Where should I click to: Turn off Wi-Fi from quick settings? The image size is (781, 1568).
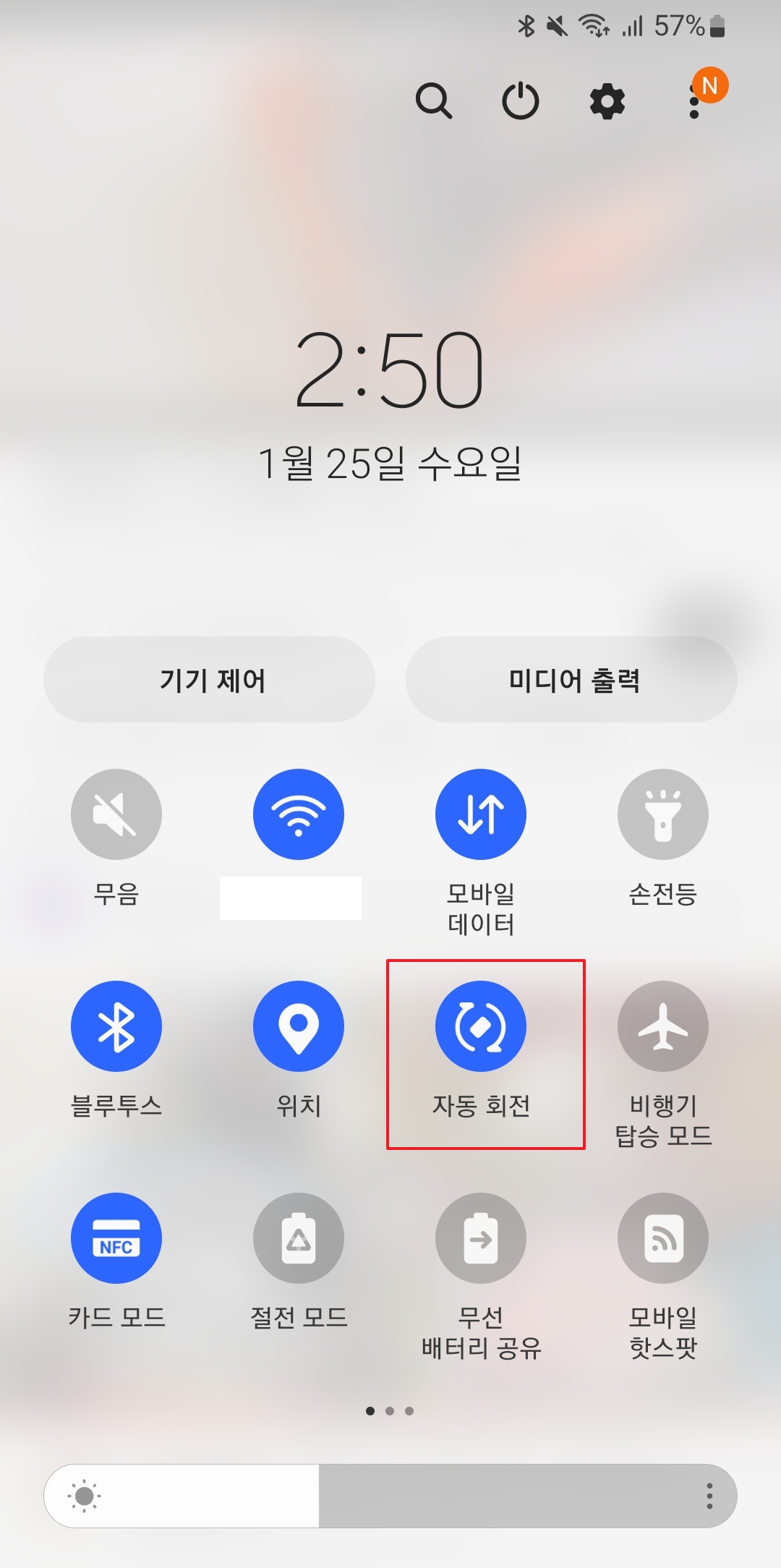point(299,814)
